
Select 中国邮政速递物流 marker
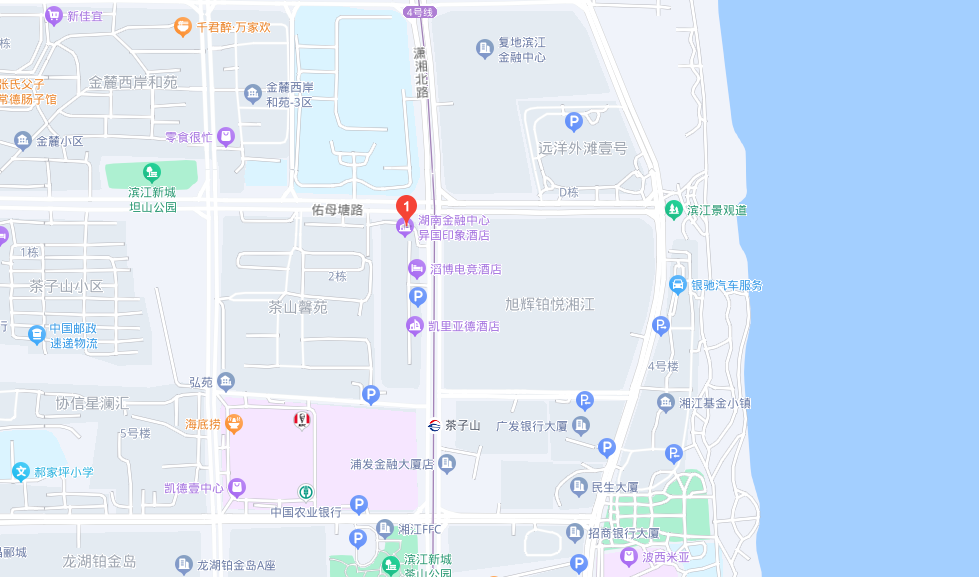[x=37, y=334]
